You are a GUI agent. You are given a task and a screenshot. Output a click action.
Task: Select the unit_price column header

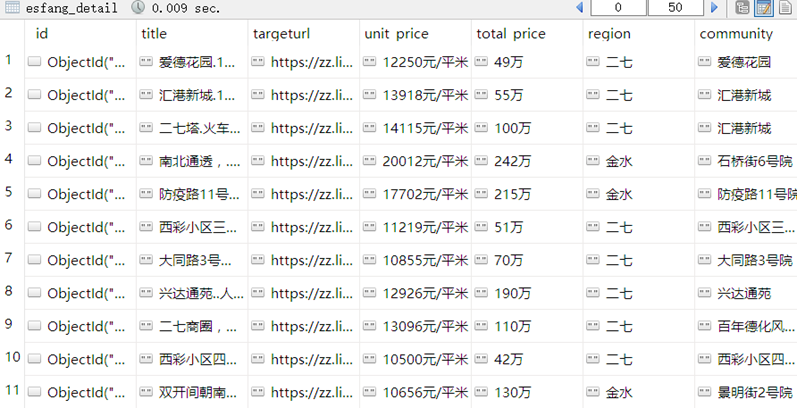[396, 33]
